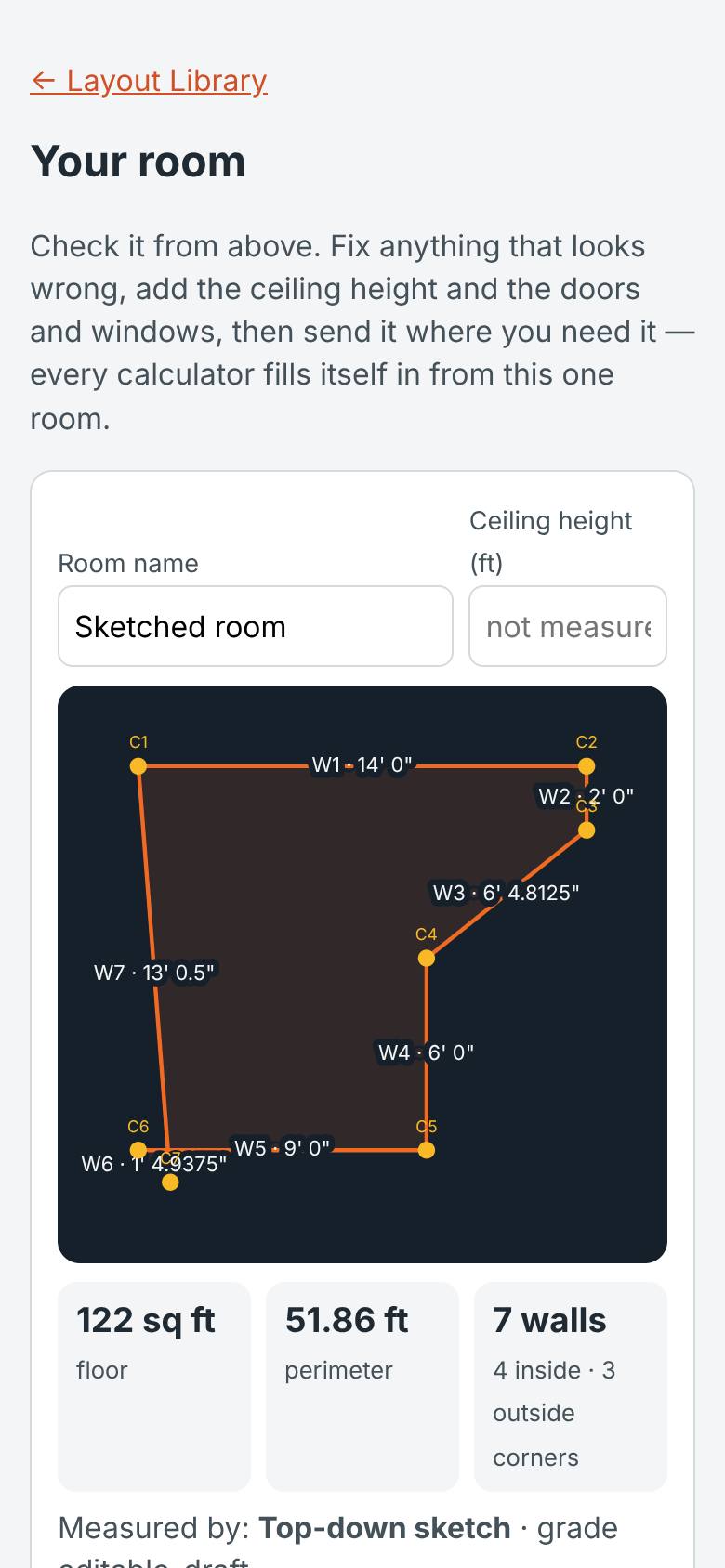
Task: Select corner handle C4 on the floor plan
Action: (427, 958)
